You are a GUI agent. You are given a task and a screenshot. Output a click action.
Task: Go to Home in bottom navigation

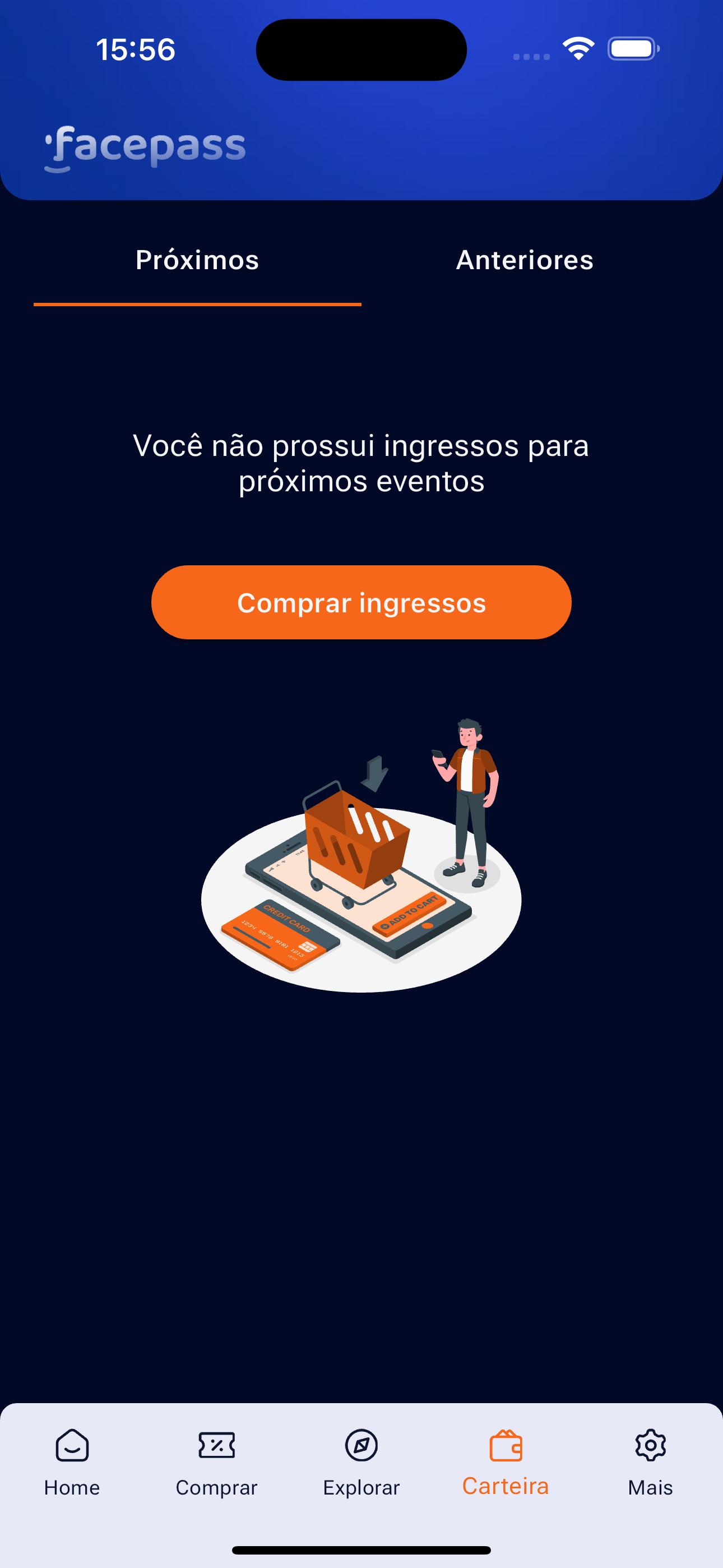[72, 1463]
